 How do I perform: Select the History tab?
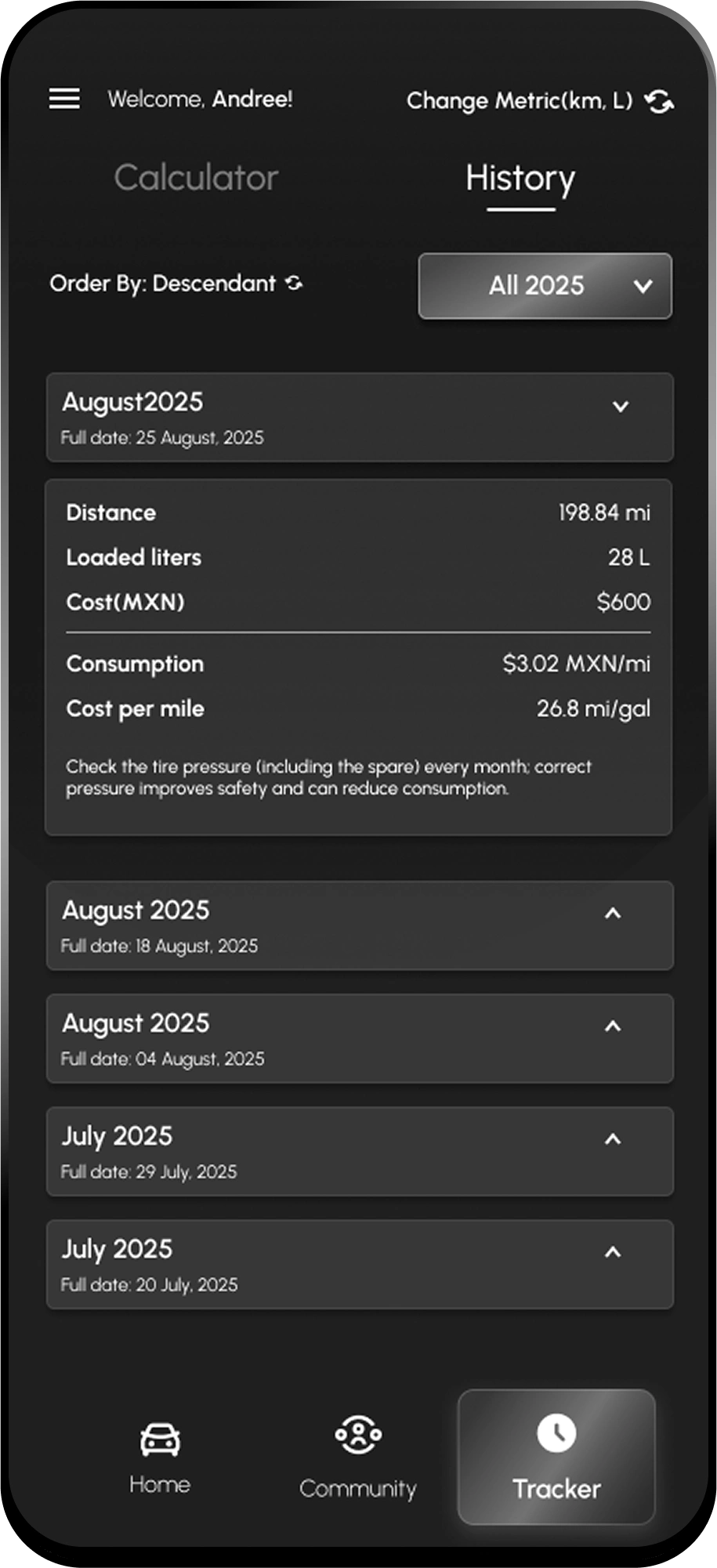pos(520,179)
